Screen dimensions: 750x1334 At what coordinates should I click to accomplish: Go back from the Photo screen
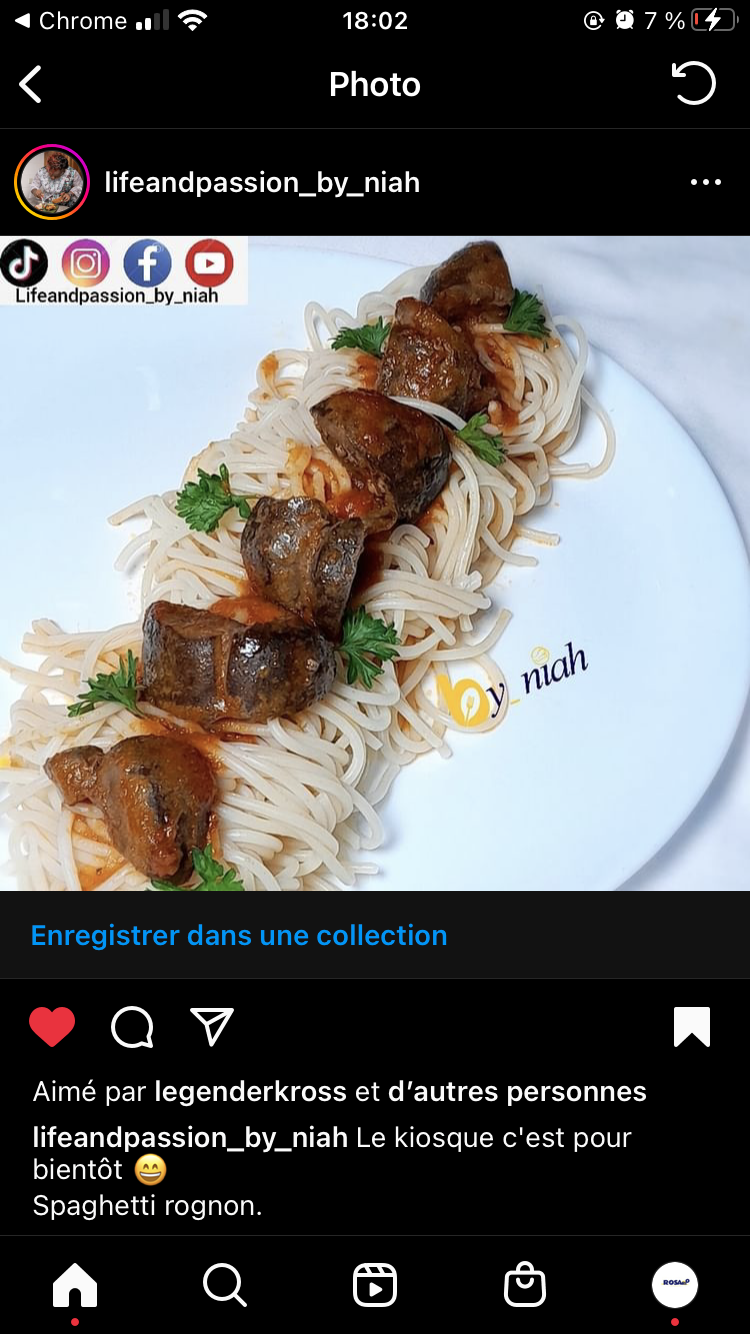31,85
